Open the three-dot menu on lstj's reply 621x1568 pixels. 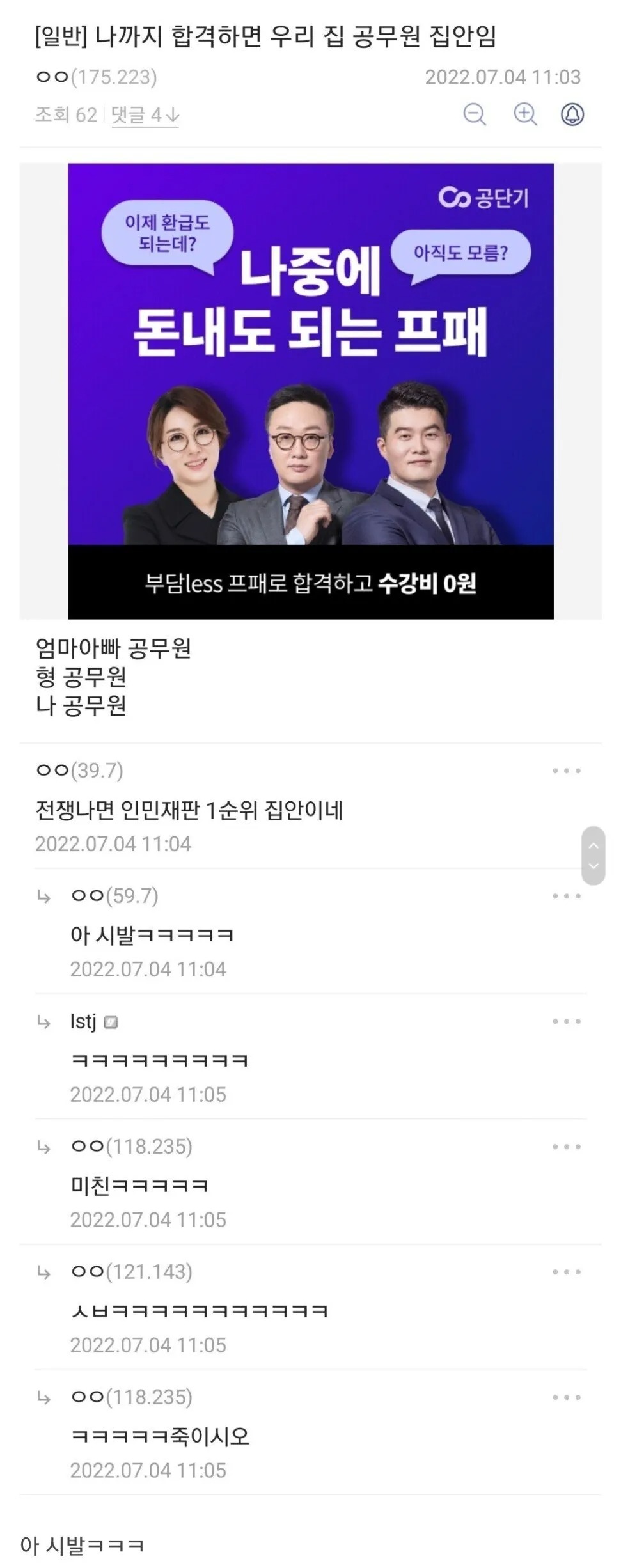point(566,1022)
